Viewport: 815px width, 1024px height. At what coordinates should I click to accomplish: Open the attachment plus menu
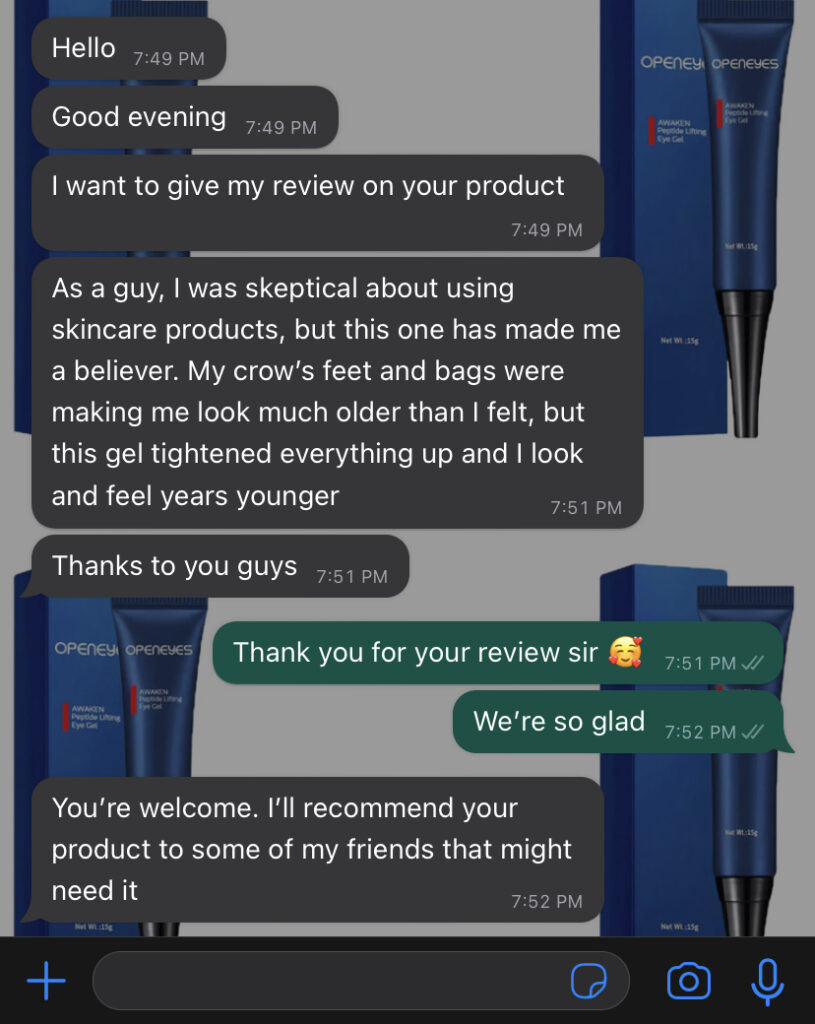tap(46, 981)
